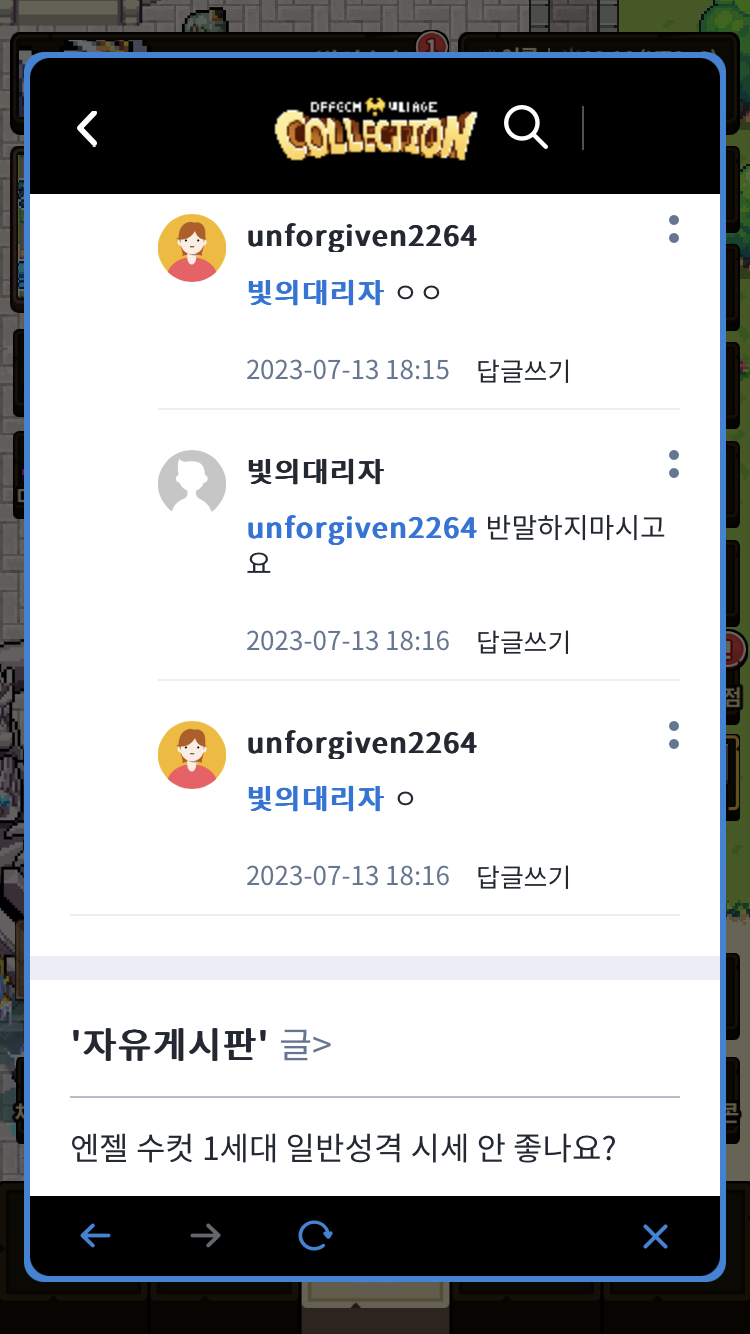Reply to the last unforgiven2264 comment
750x1334 pixels.
(523, 877)
